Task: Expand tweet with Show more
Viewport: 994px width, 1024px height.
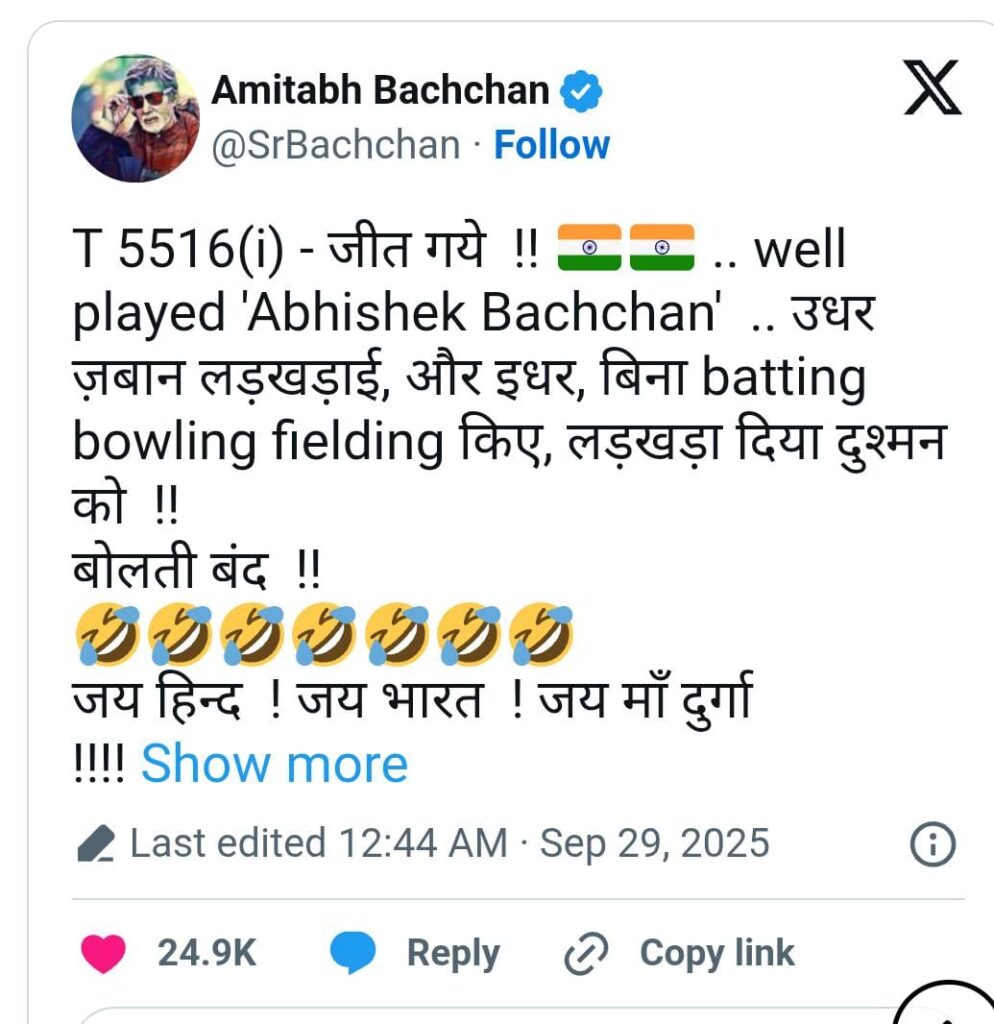Action: coord(274,764)
